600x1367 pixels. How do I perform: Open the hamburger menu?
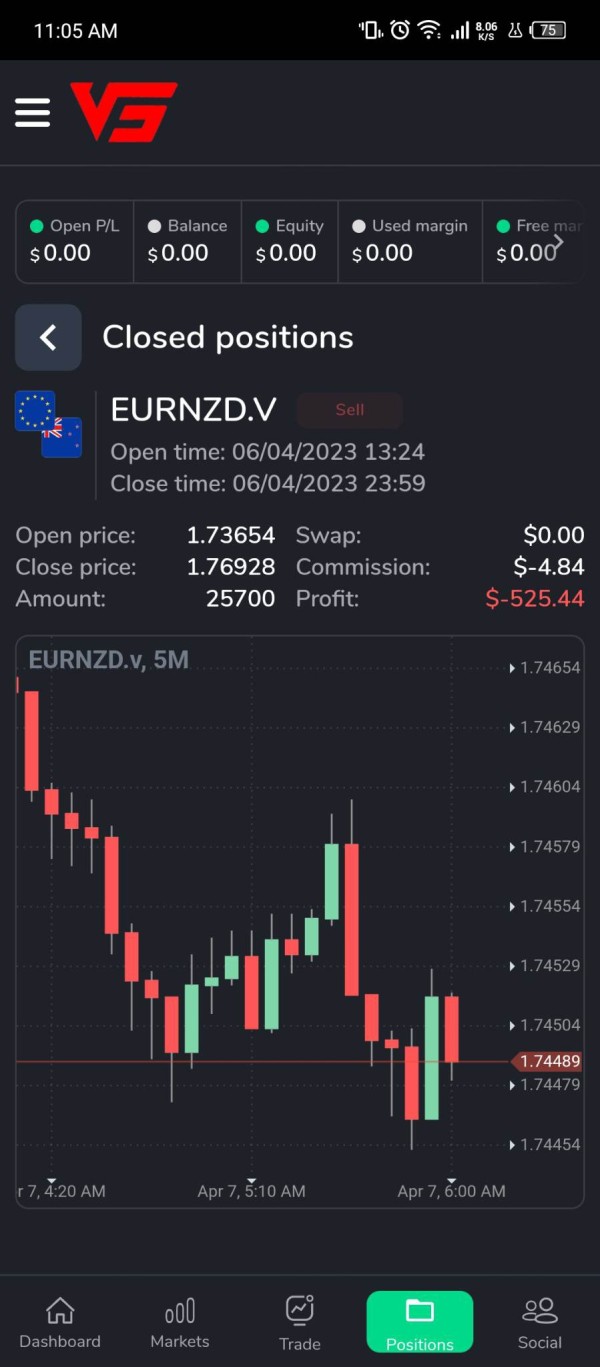[x=32, y=112]
